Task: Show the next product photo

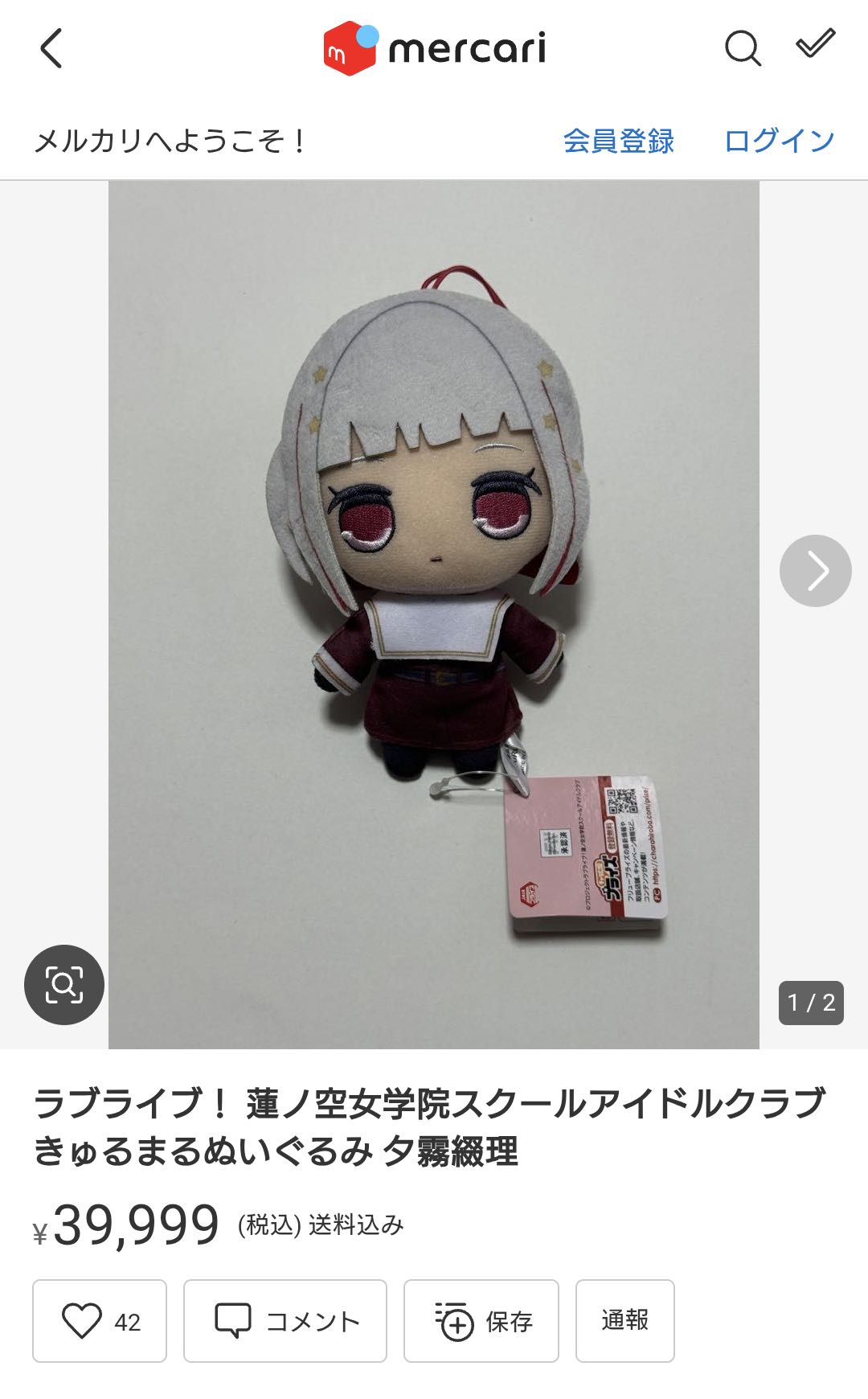Action: (x=815, y=571)
